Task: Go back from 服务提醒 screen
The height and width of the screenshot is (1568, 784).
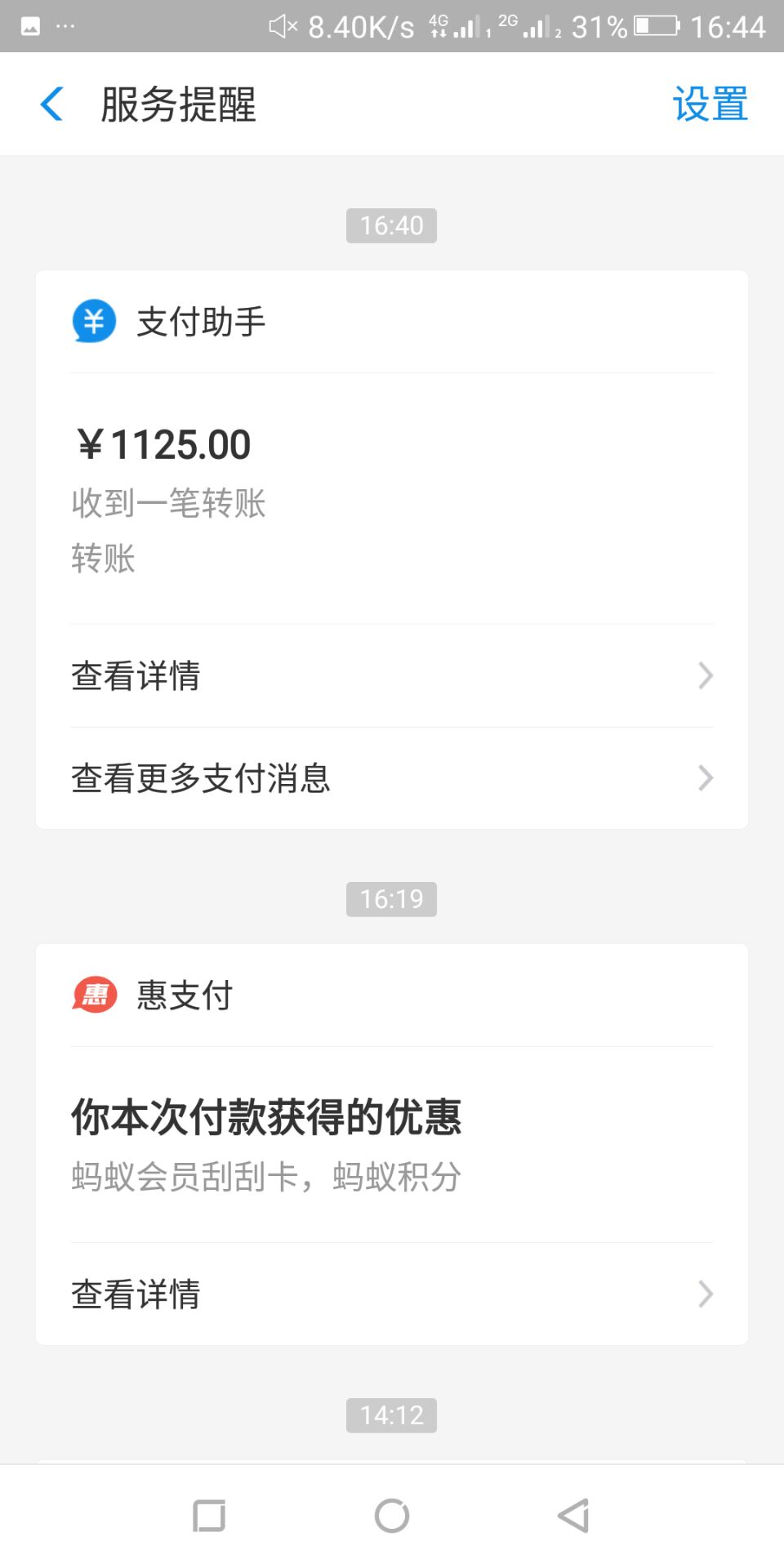Action: 52,105
